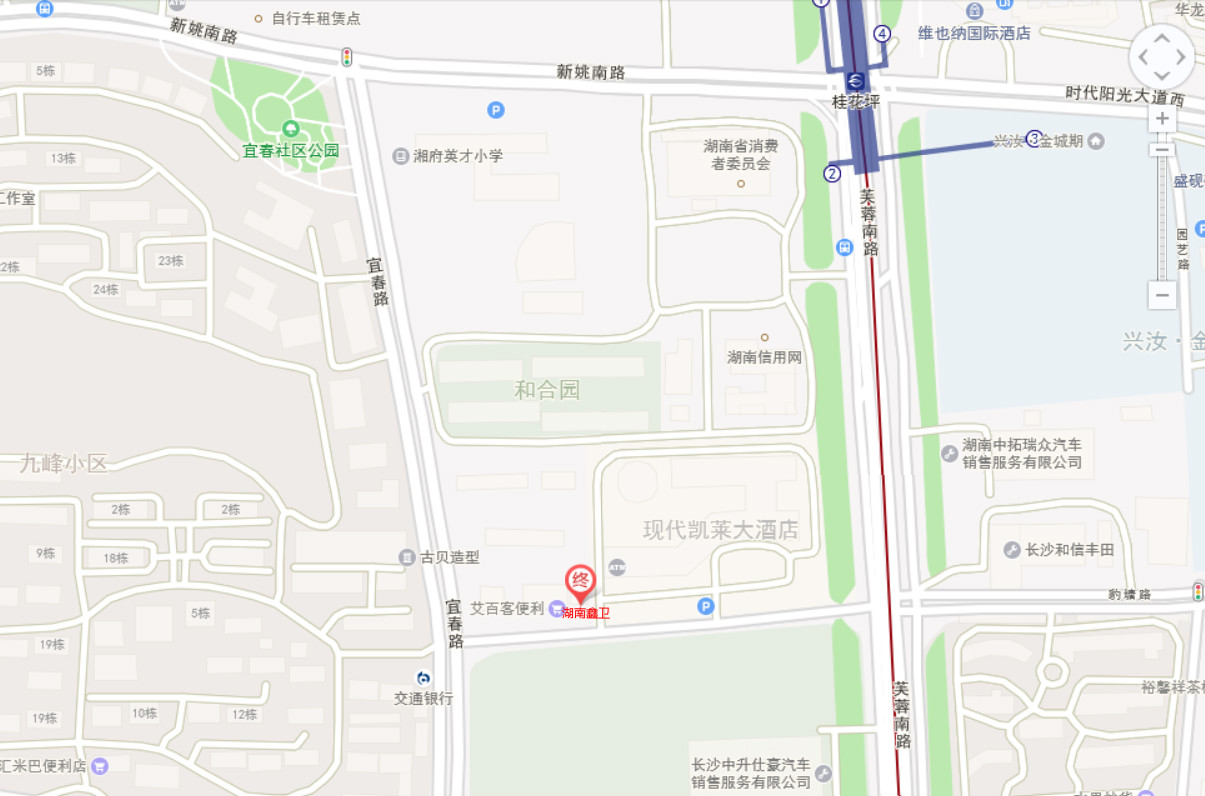
Task: Pan the map up with the arrow
Action: coord(1162,40)
